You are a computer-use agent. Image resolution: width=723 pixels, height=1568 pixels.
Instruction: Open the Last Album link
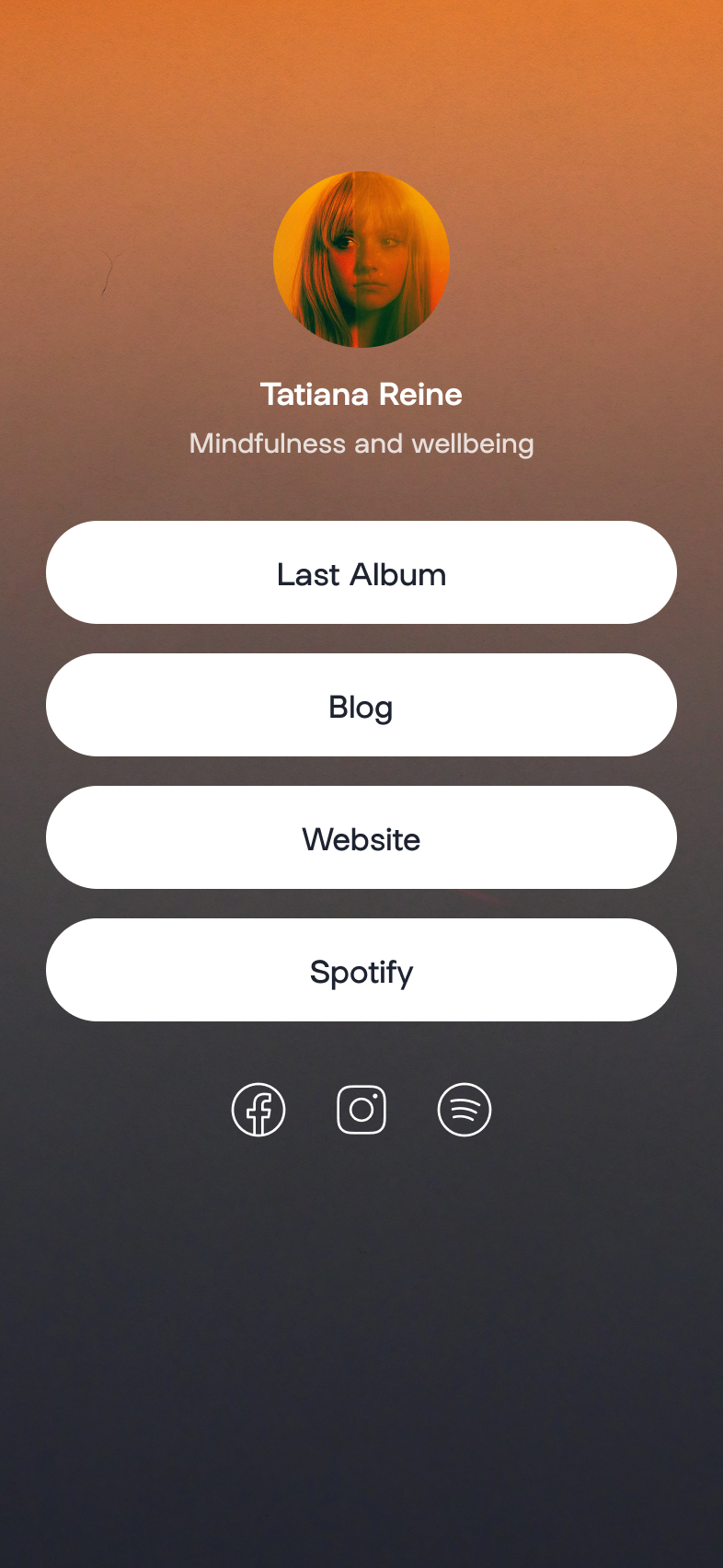pyautogui.click(x=361, y=572)
